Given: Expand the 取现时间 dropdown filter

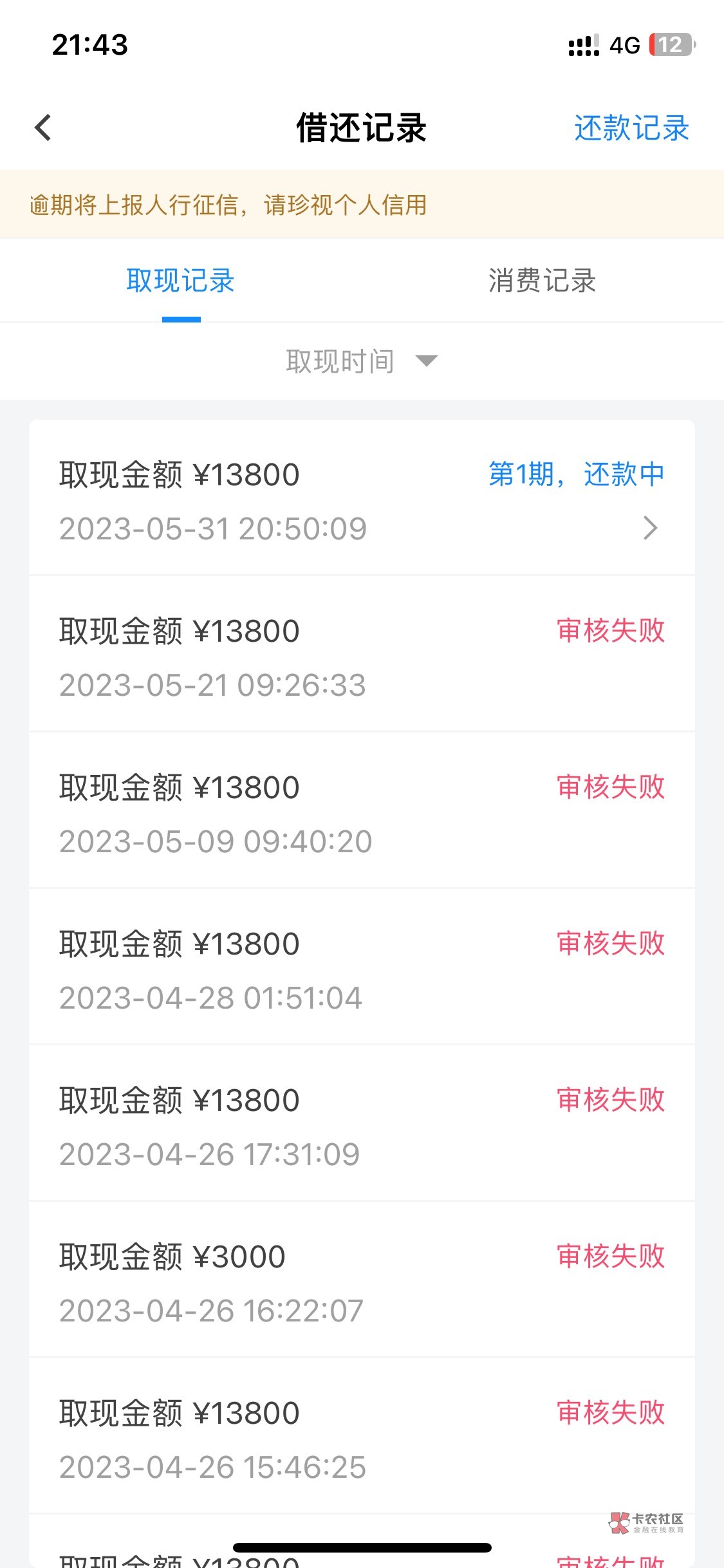Looking at the screenshot, I should [x=361, y=361].
